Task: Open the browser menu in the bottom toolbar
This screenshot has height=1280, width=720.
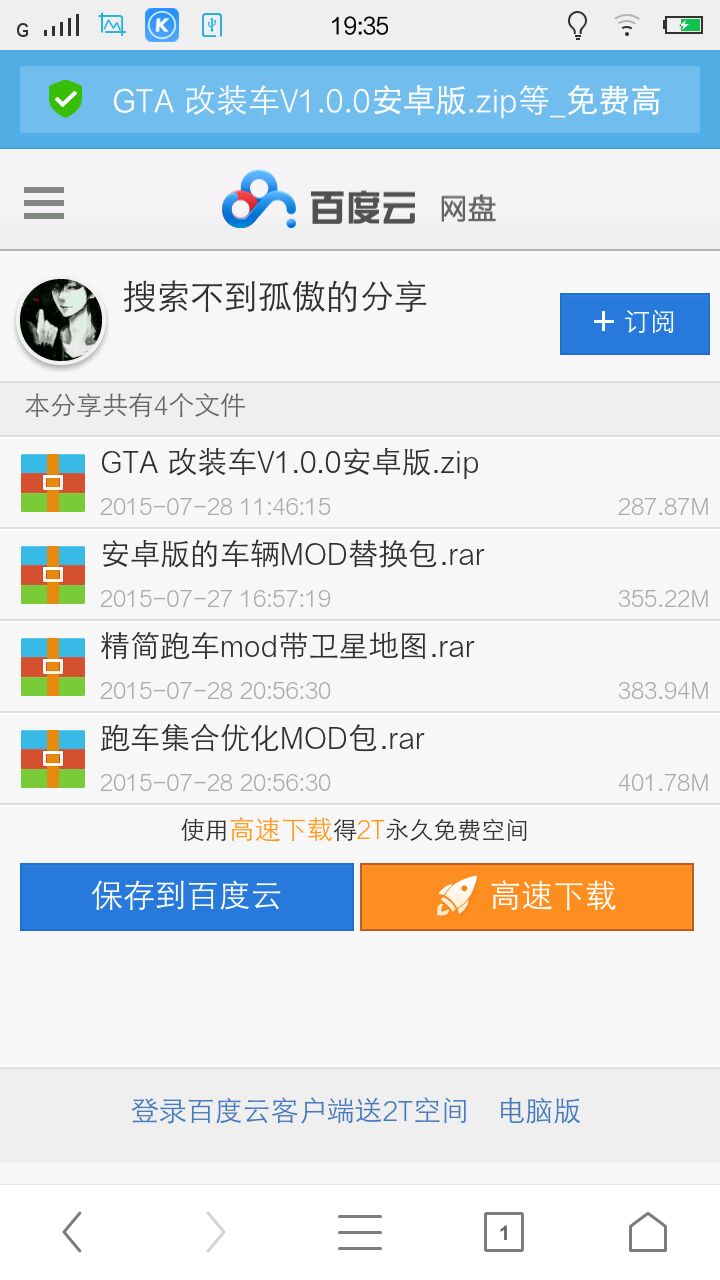Action: 360,1232
